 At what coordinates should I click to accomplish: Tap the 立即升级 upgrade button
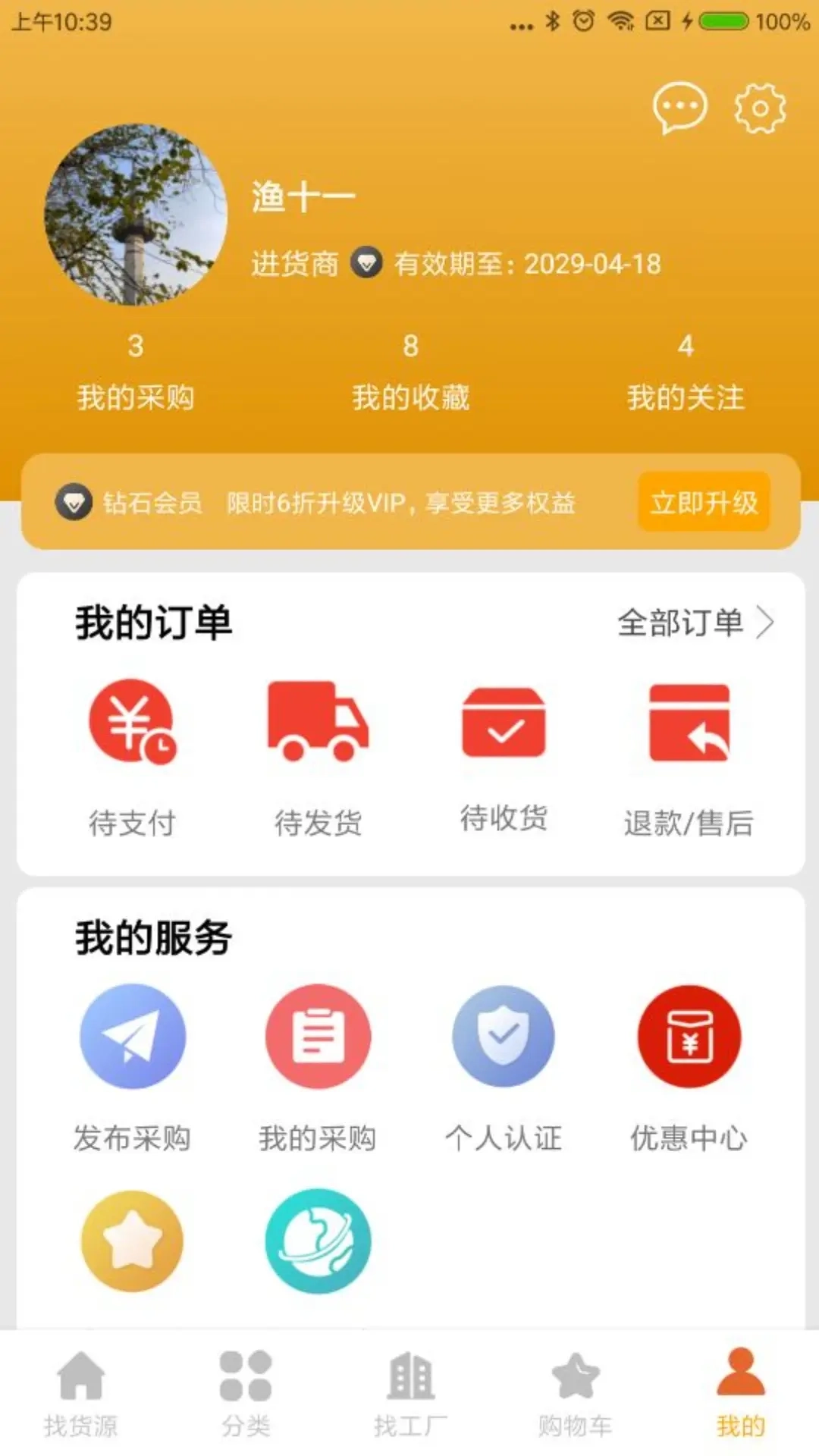(x=702, y=502)
